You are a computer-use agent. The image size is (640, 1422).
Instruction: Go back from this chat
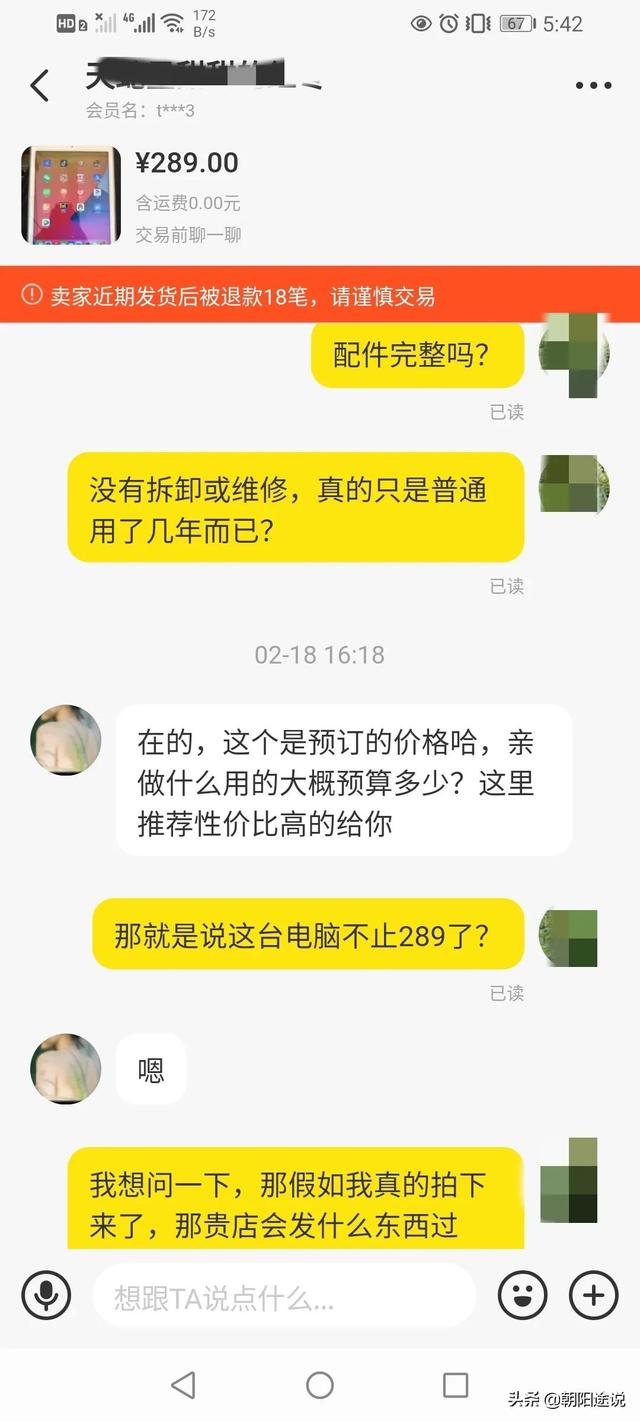tap(40, 86)
